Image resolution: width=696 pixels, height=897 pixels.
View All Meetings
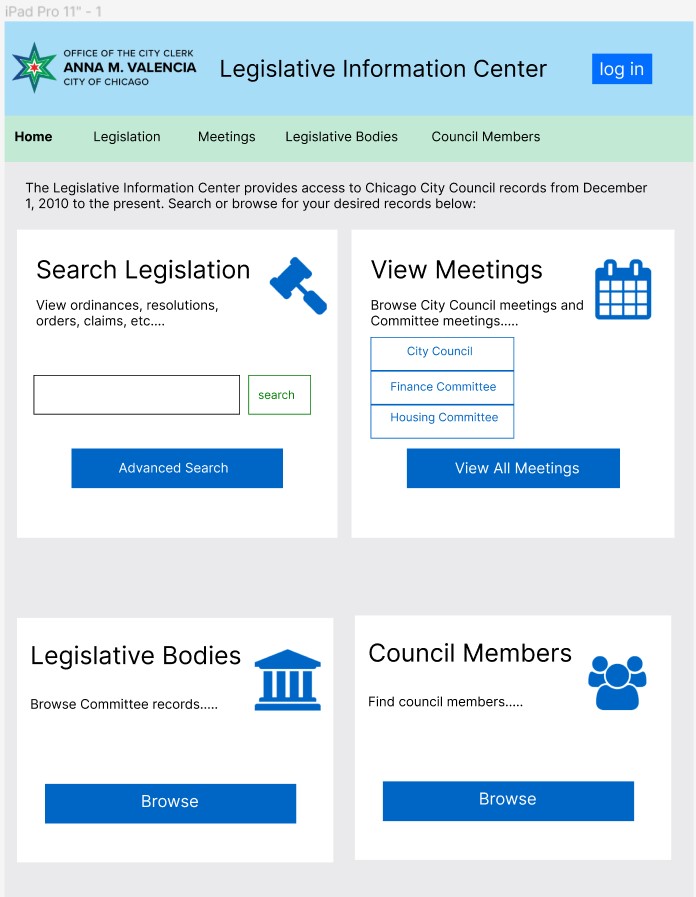pyautogui.click(x=513, y=468)
